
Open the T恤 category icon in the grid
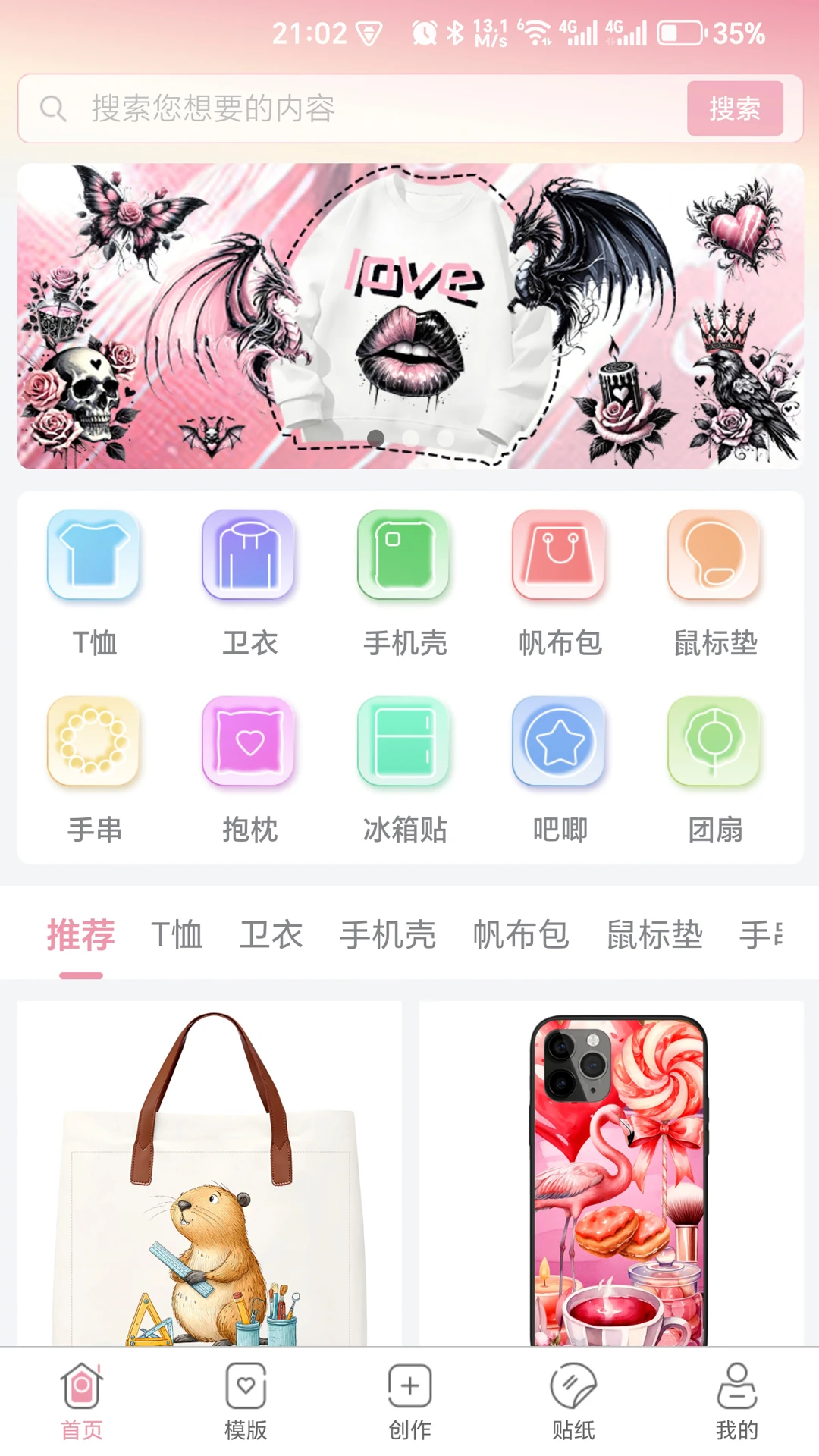tap(94, 555)
